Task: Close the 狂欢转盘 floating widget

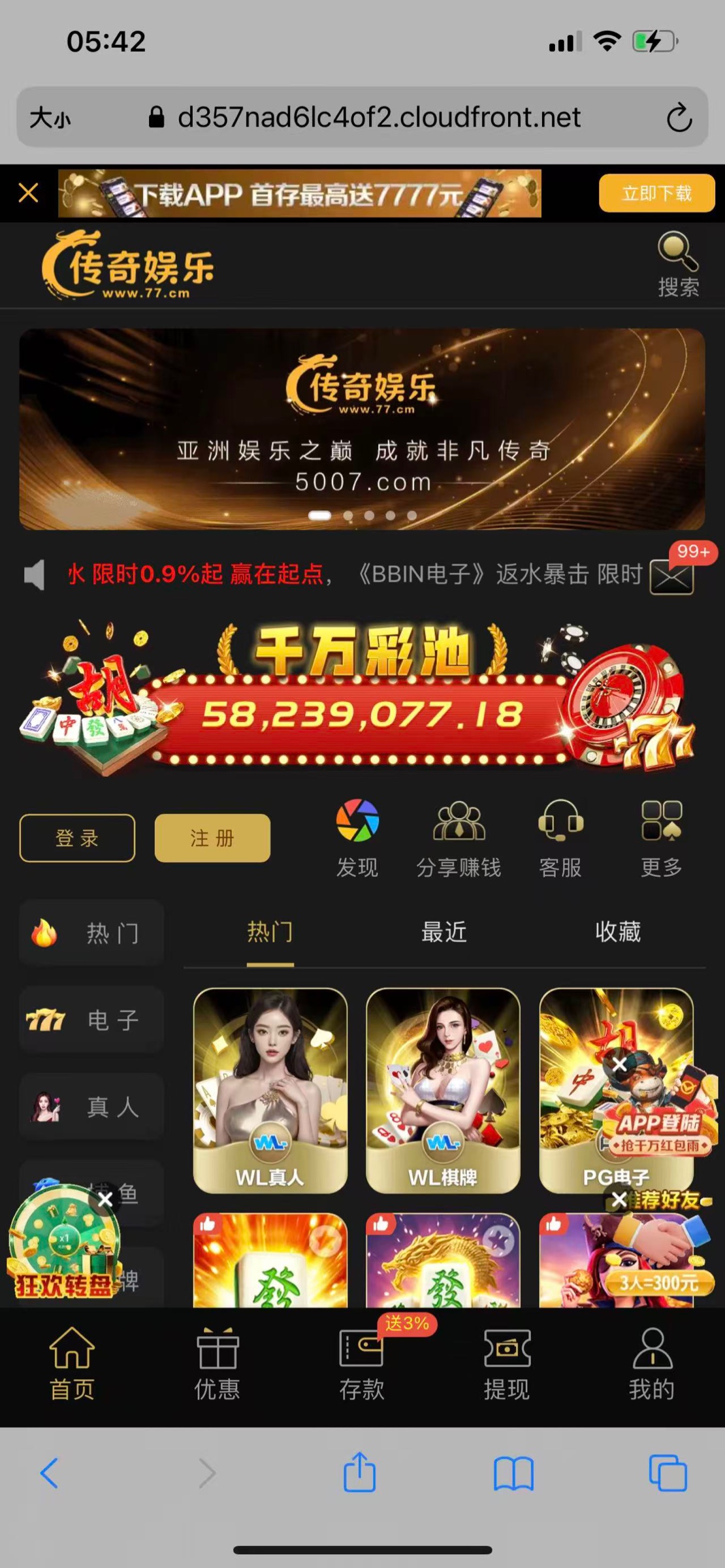Action: [x=105, y=1200]
